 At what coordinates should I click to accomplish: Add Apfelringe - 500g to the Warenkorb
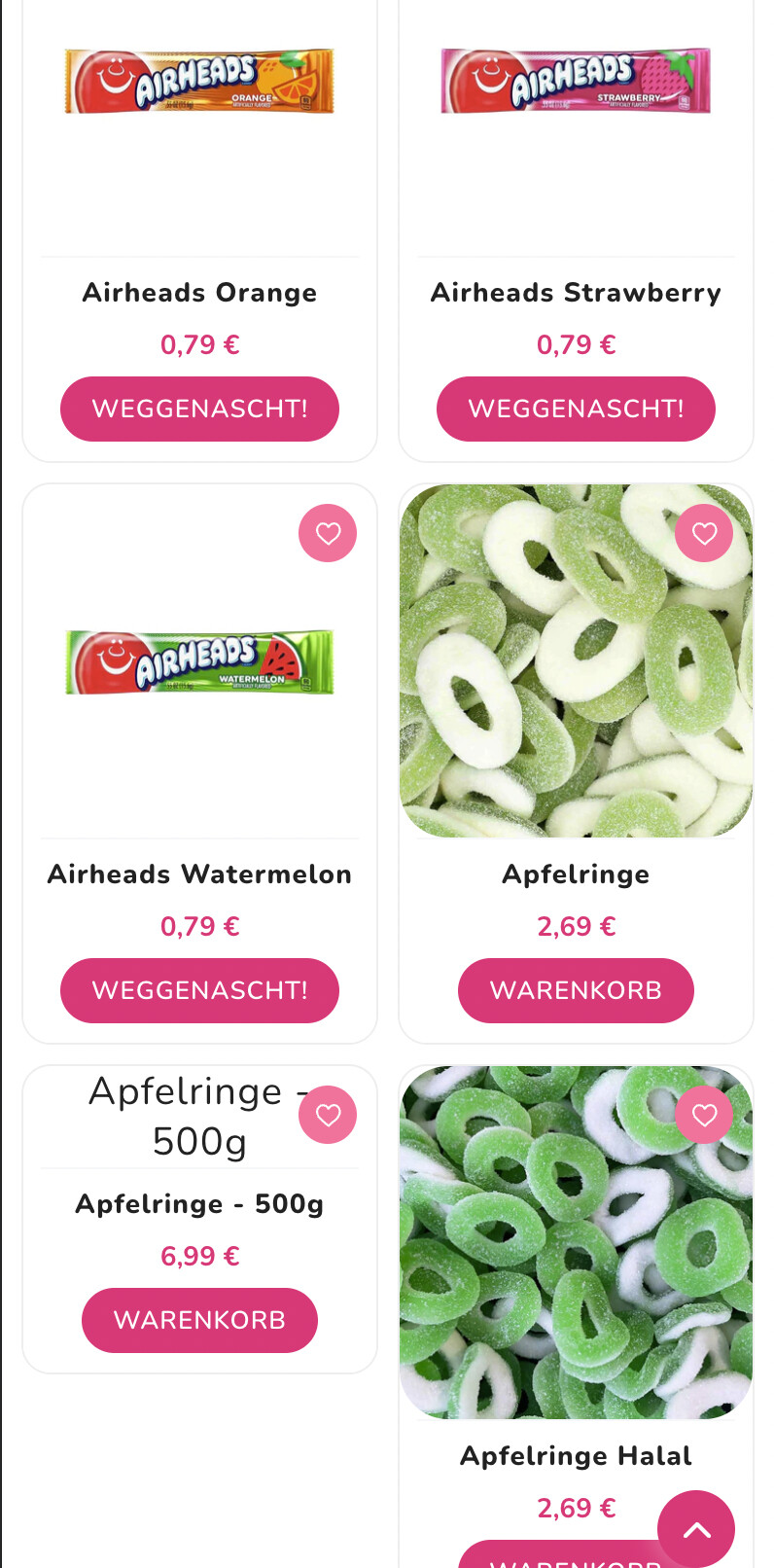coord(199,1320)
